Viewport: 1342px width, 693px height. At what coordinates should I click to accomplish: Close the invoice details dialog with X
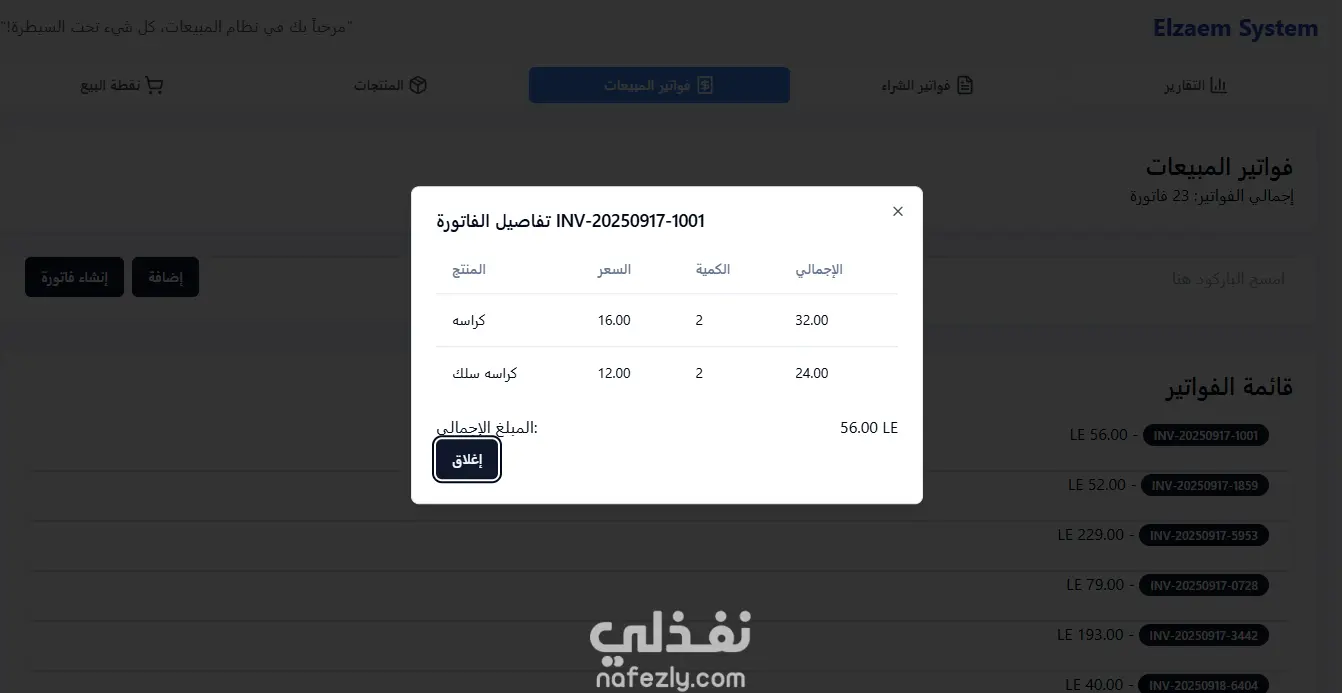897,211
